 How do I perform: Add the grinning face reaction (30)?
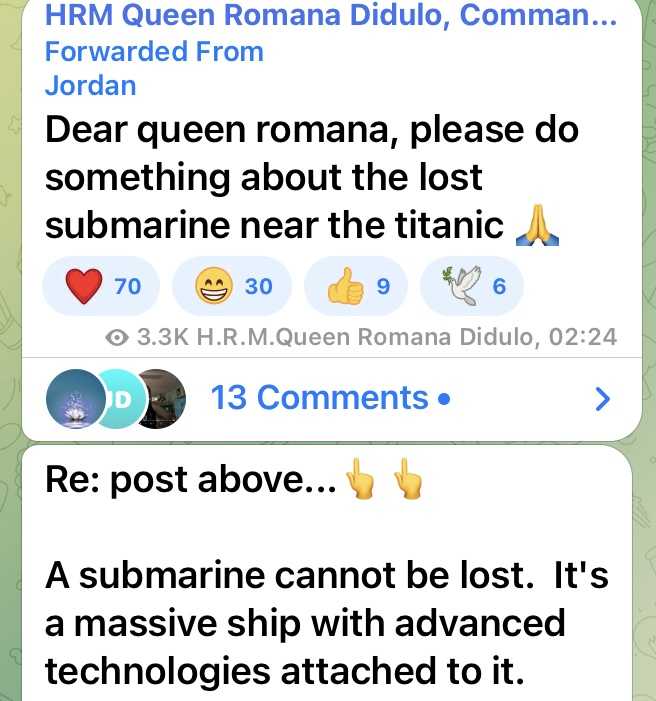(231, 286)
